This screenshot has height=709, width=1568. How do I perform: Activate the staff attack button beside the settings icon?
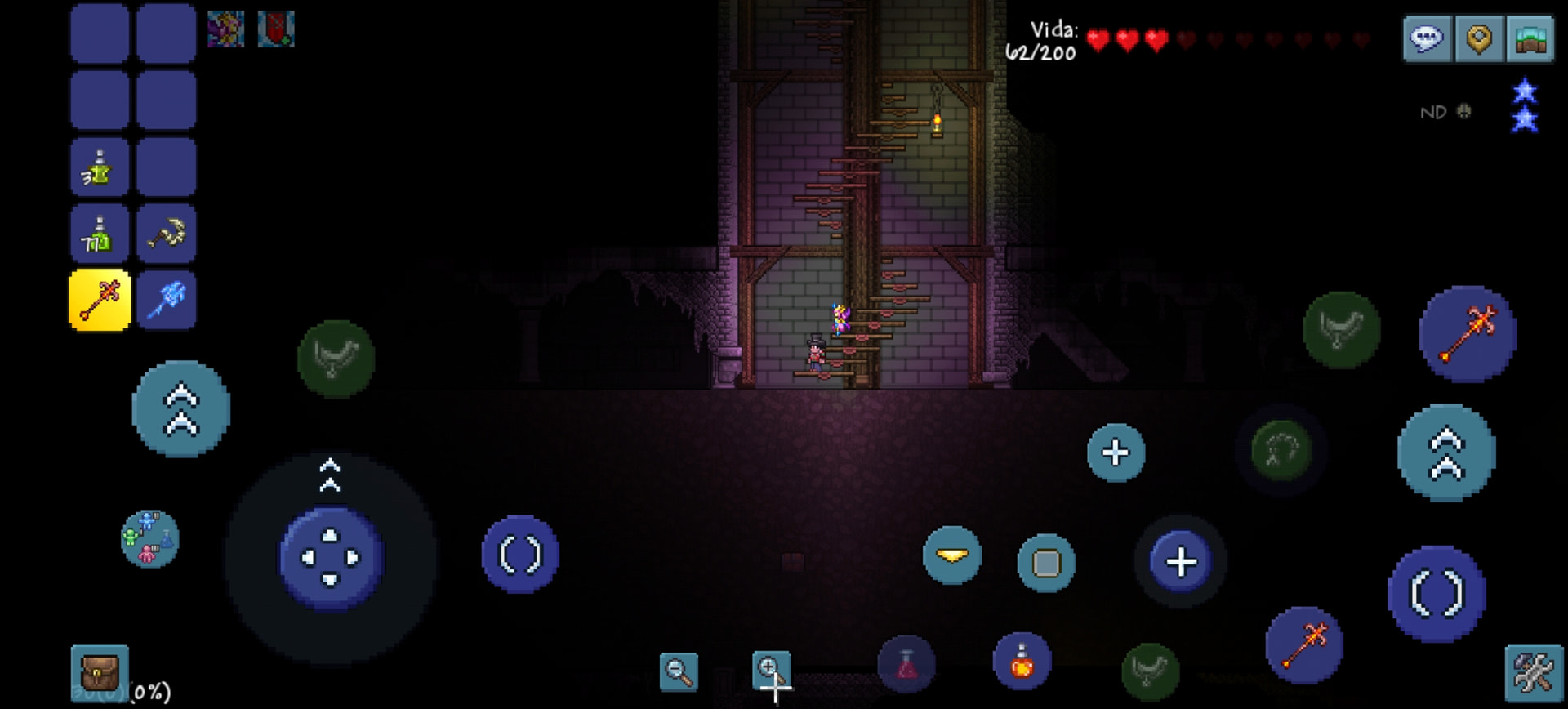(x=1304, y=645)
